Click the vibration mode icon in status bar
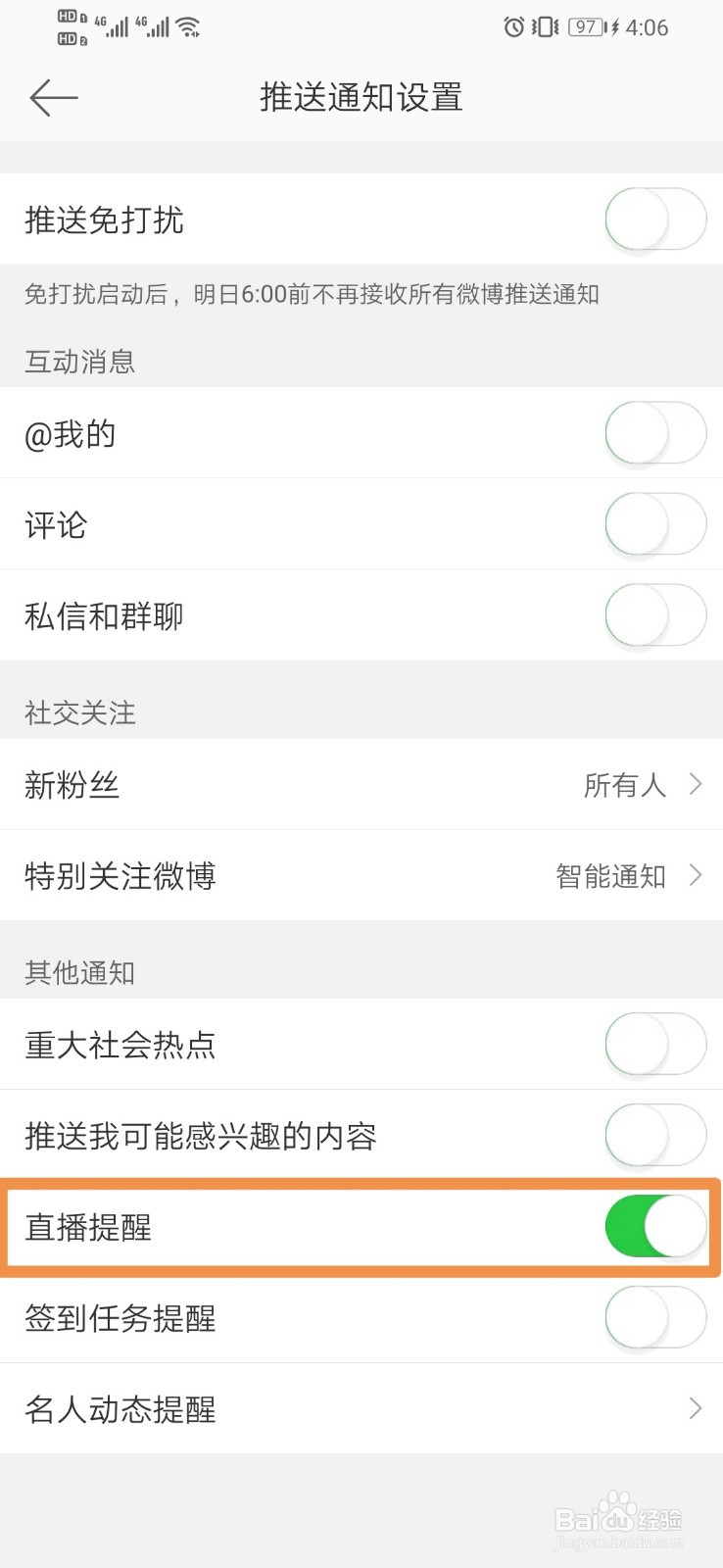 click(x=545, y=27)
